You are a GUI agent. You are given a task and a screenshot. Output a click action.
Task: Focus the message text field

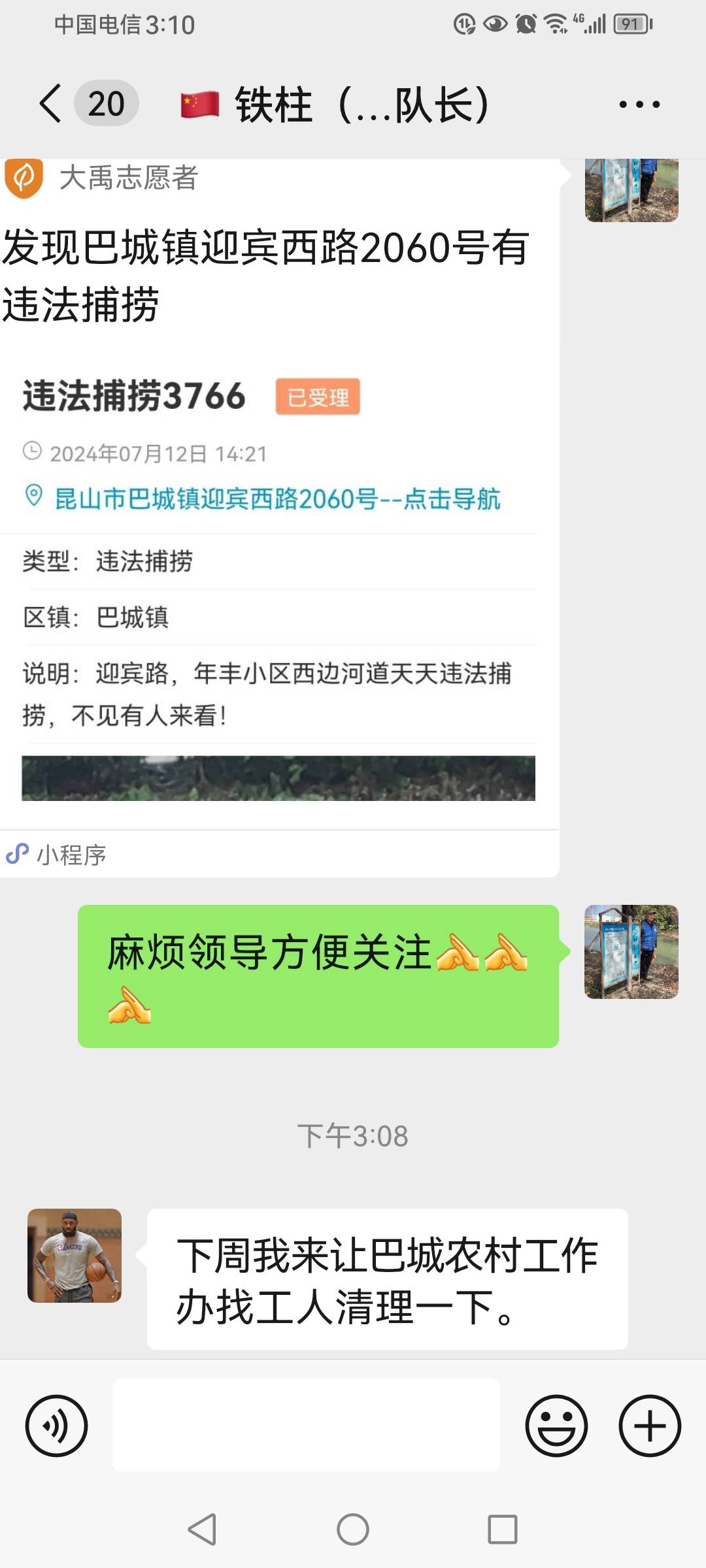point(306,1425)
